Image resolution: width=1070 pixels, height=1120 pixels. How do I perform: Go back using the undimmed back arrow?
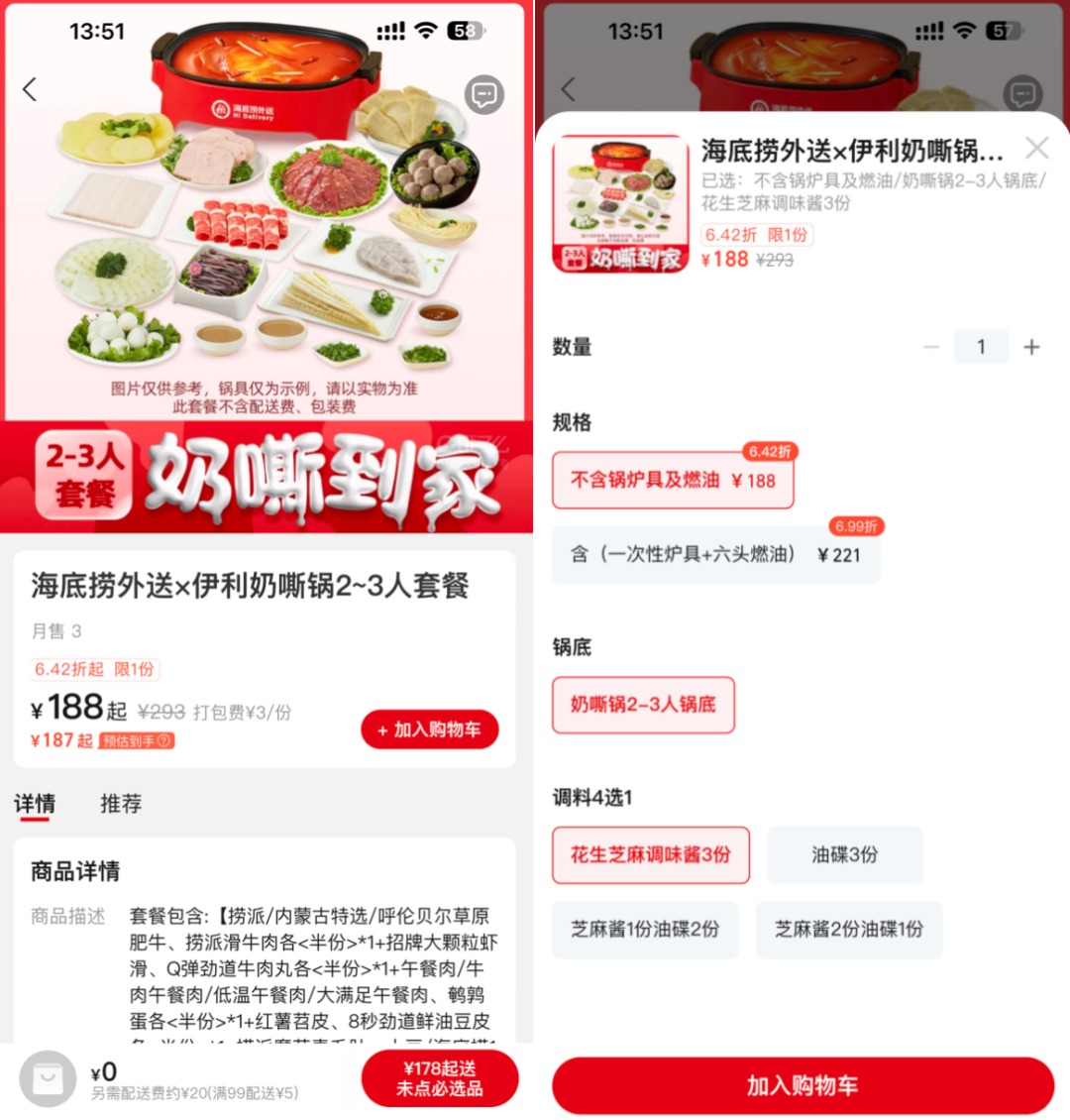[x=30, y=89]
